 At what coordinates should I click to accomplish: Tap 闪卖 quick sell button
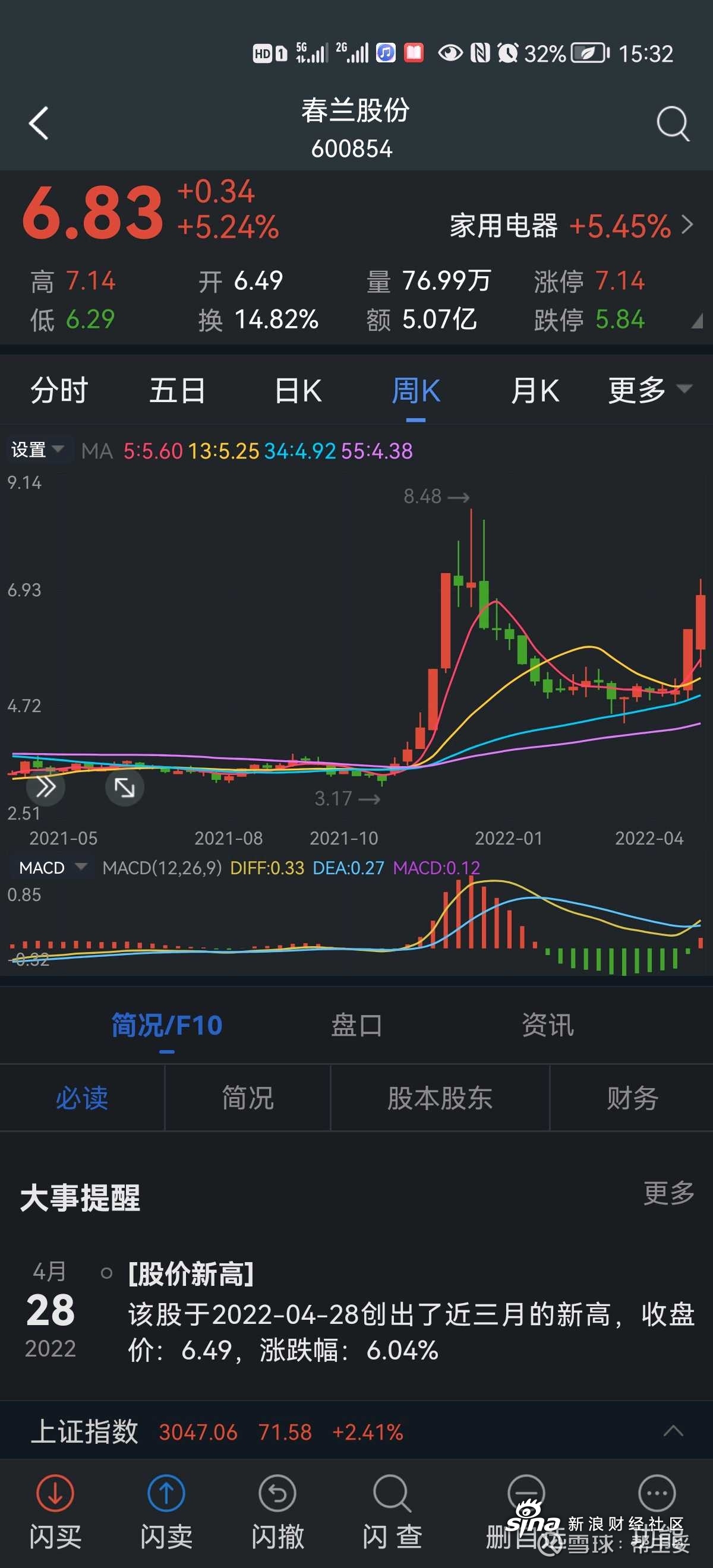(x=166, y=1511)
